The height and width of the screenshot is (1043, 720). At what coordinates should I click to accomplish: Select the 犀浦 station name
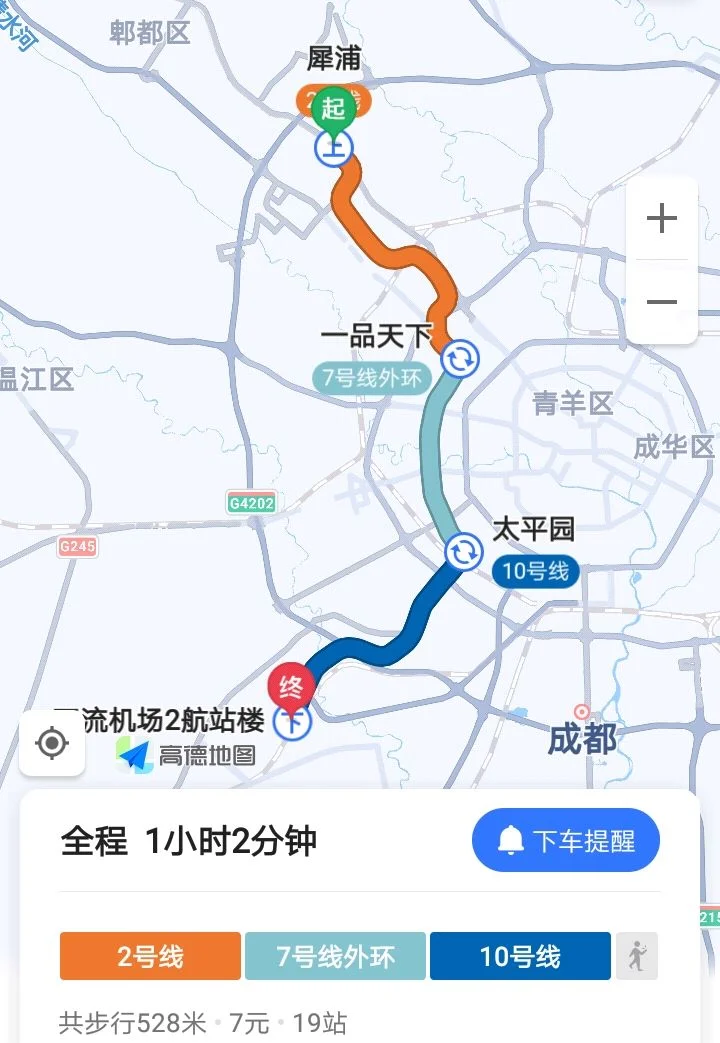coord(332,57)
